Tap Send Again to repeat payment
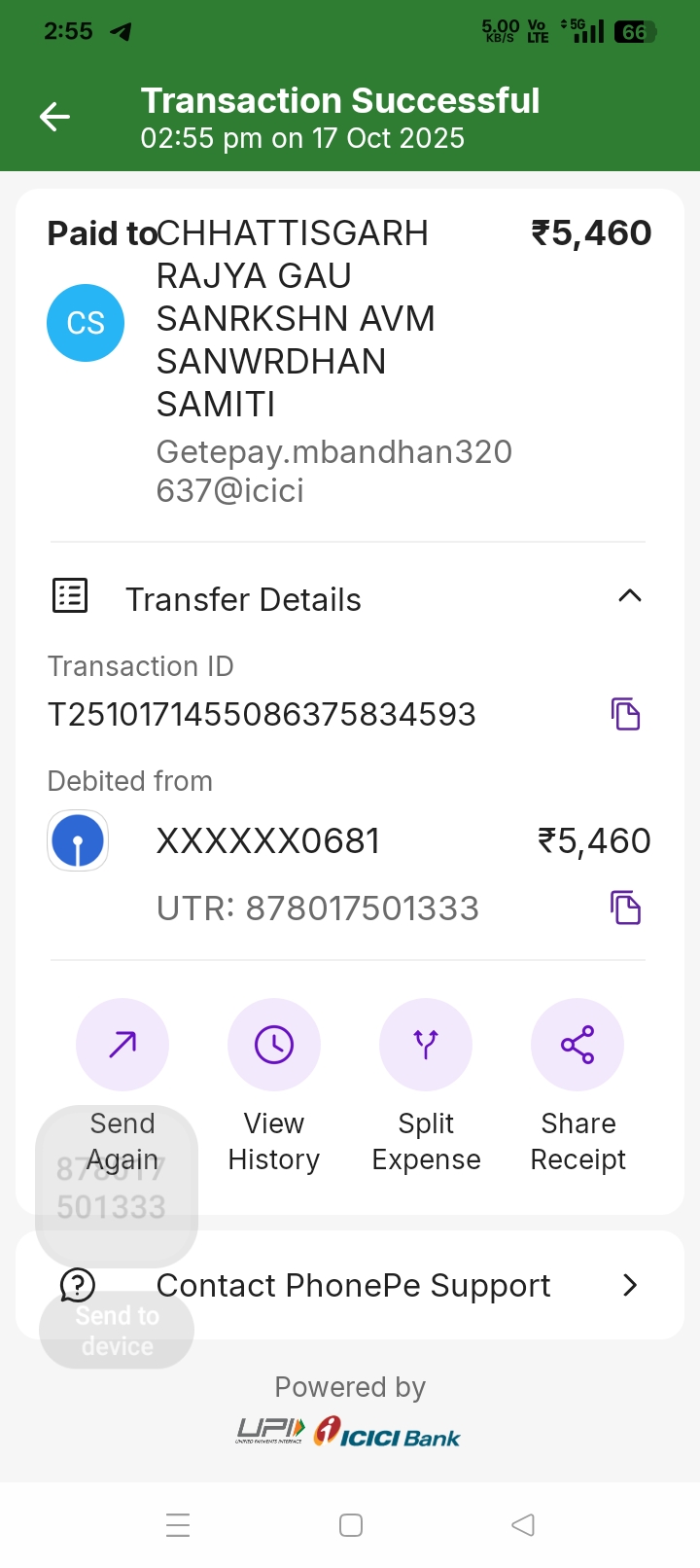 (122, 1046)
